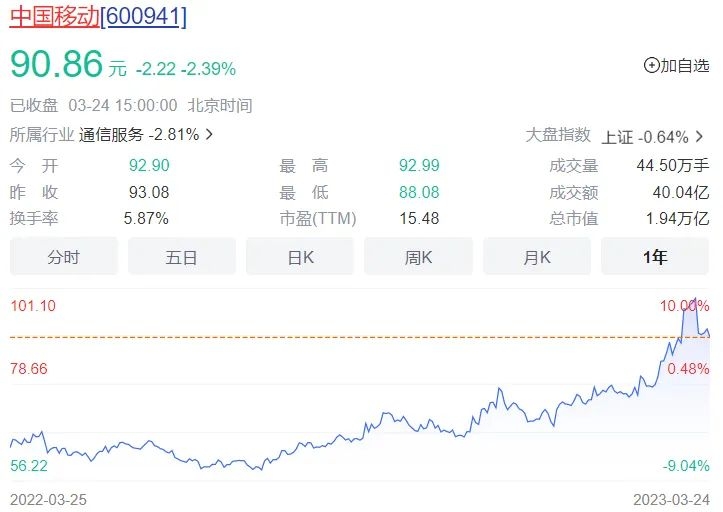723x512 pixels.
Task: Show the 周K chart
Action: (x=418, y=257)
